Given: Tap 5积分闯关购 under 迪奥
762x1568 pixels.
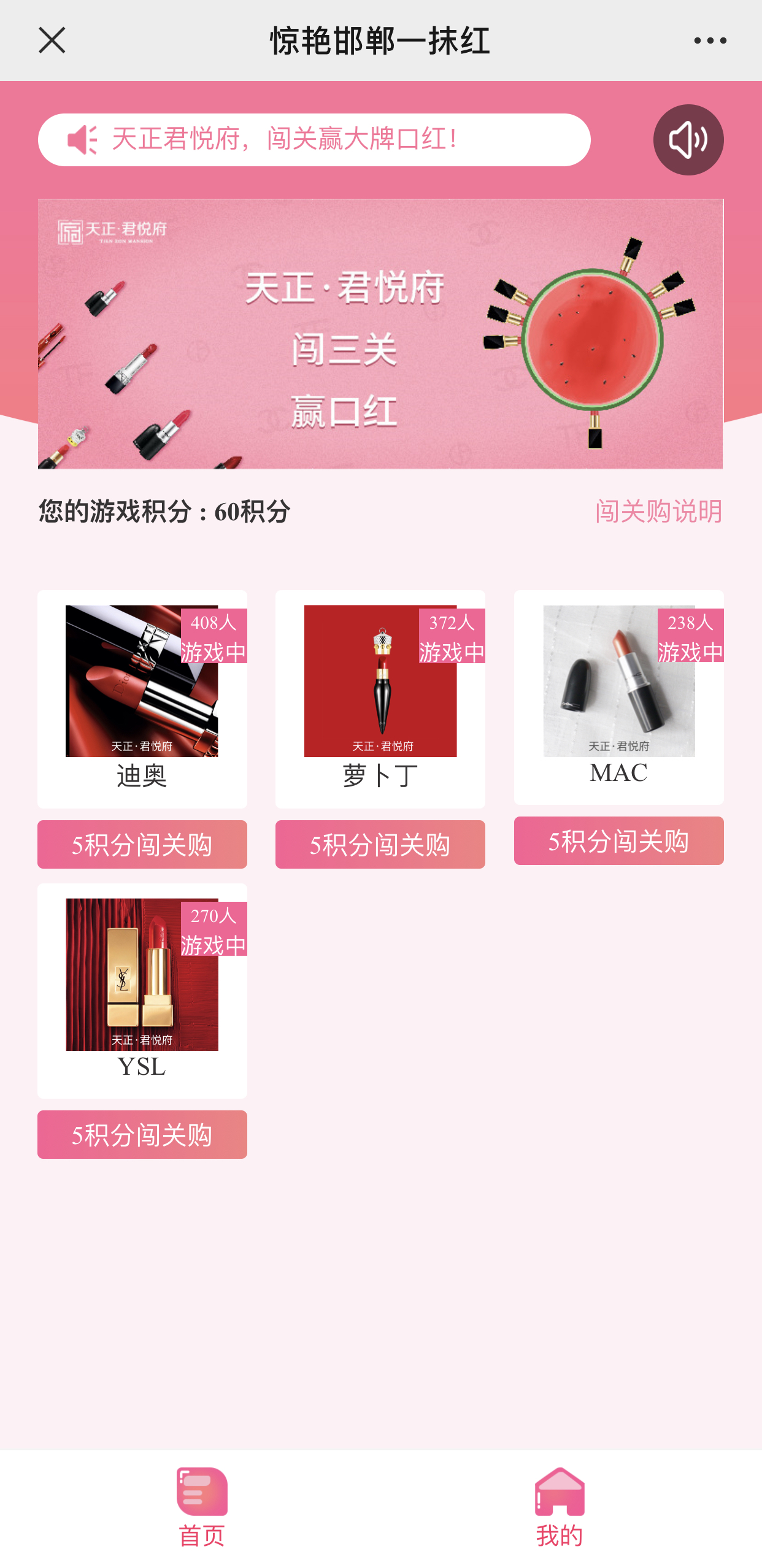Looking at the screenshot, I should click(142, 844).
